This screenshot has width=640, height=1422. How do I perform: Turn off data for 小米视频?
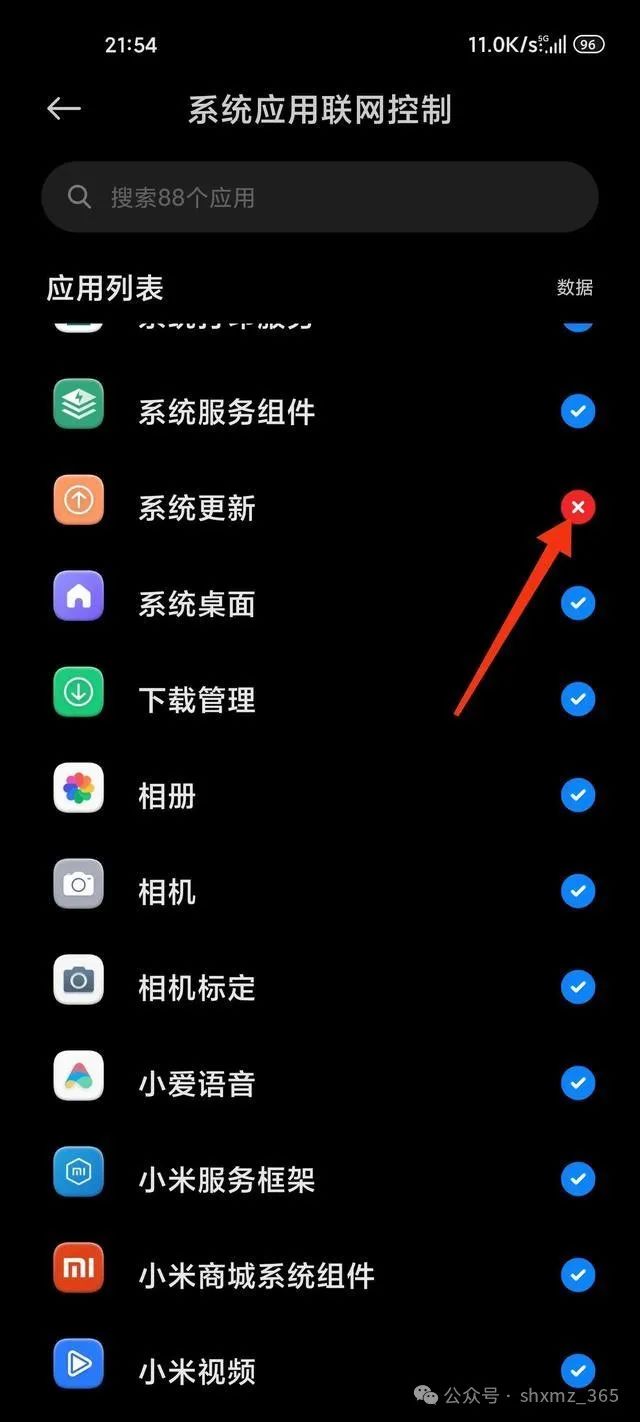click(x=578, y=1371)
